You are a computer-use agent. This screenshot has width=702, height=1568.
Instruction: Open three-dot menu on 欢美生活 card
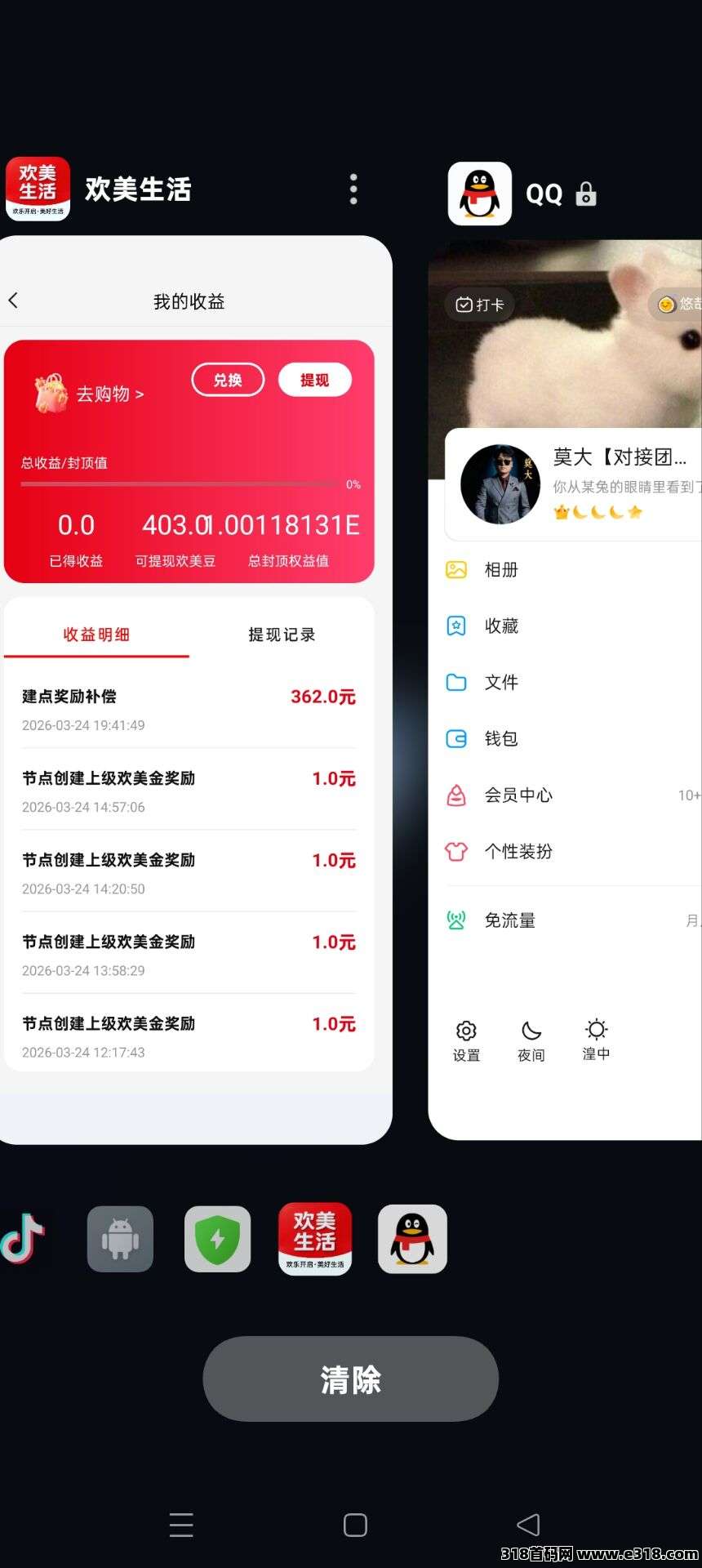[x=353, y=189]
